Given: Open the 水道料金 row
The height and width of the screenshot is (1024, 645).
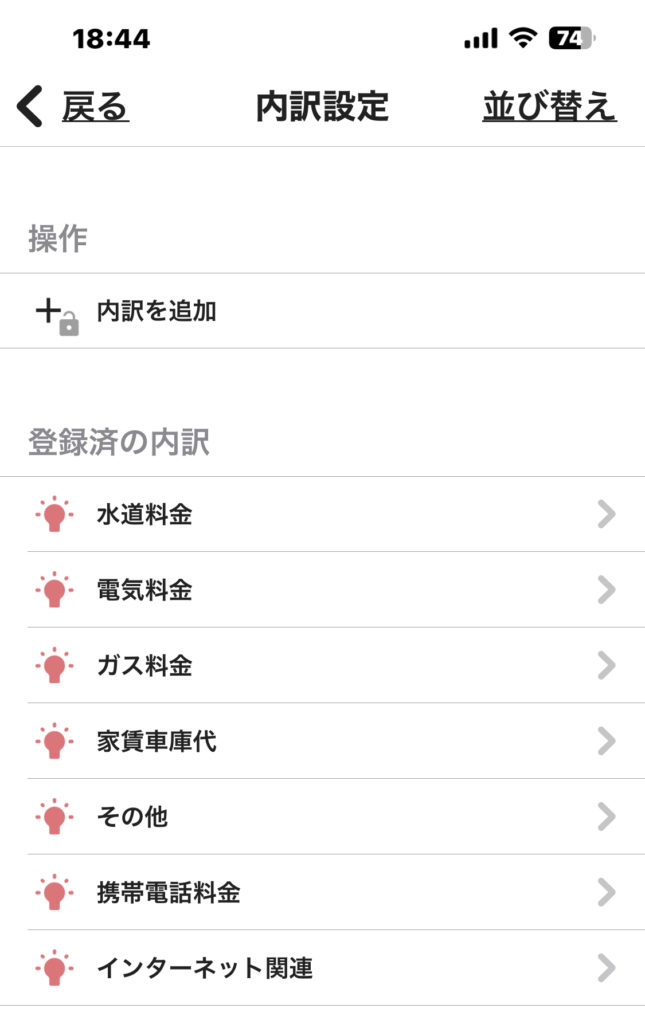Looking at the screenshot, I should pyautogui.click(x=322, y=515).
